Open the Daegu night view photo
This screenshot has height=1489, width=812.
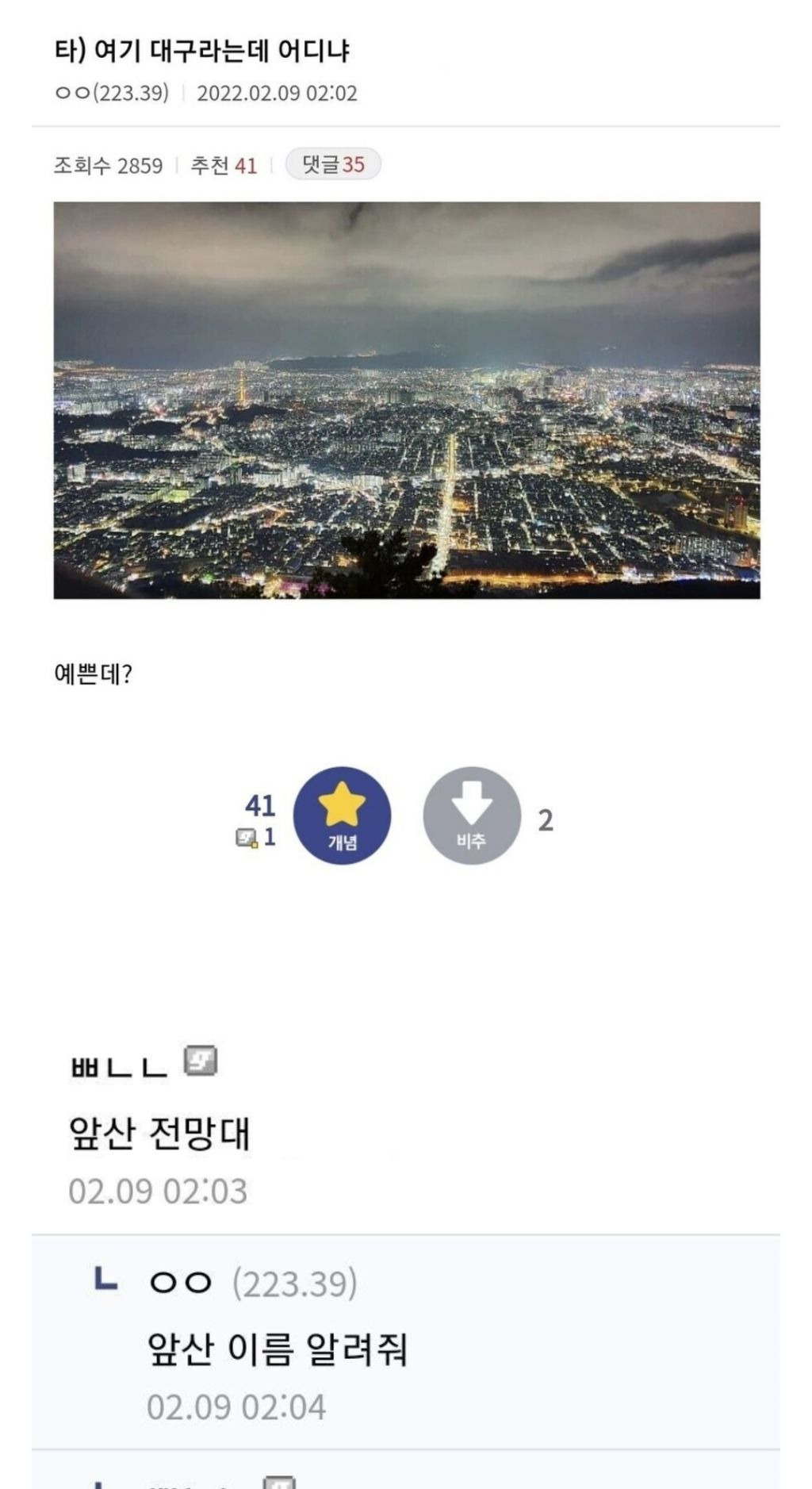coord(406,401)
